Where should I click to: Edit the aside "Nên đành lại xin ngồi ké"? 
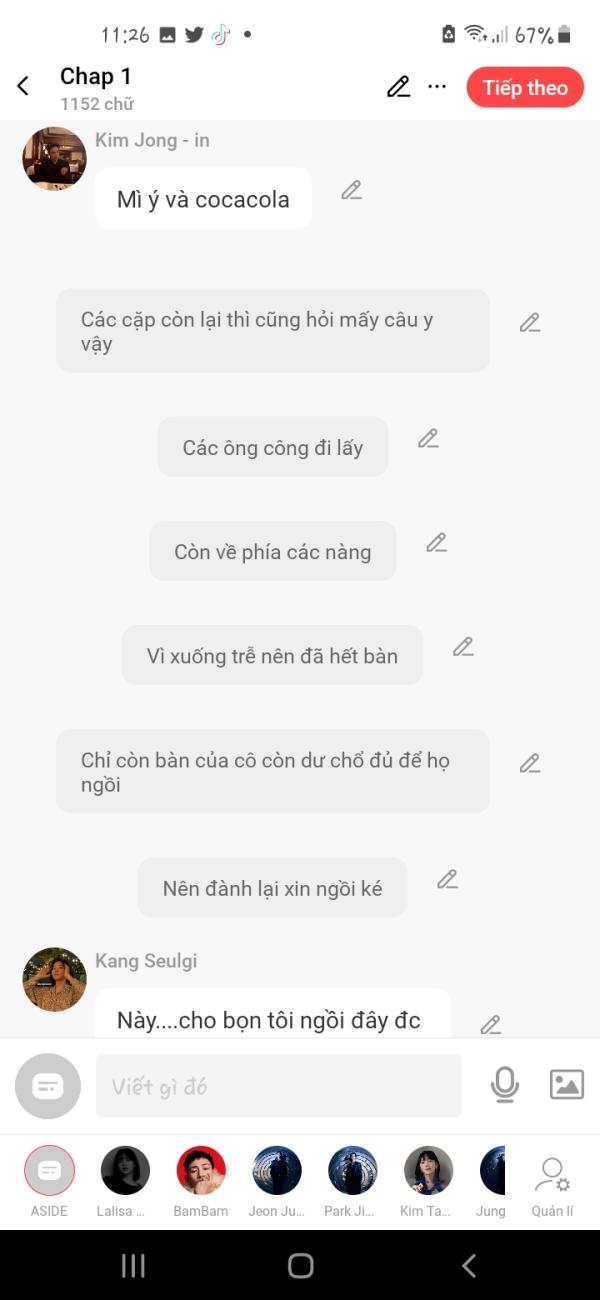pyautogui.click(x=447, y=879)
